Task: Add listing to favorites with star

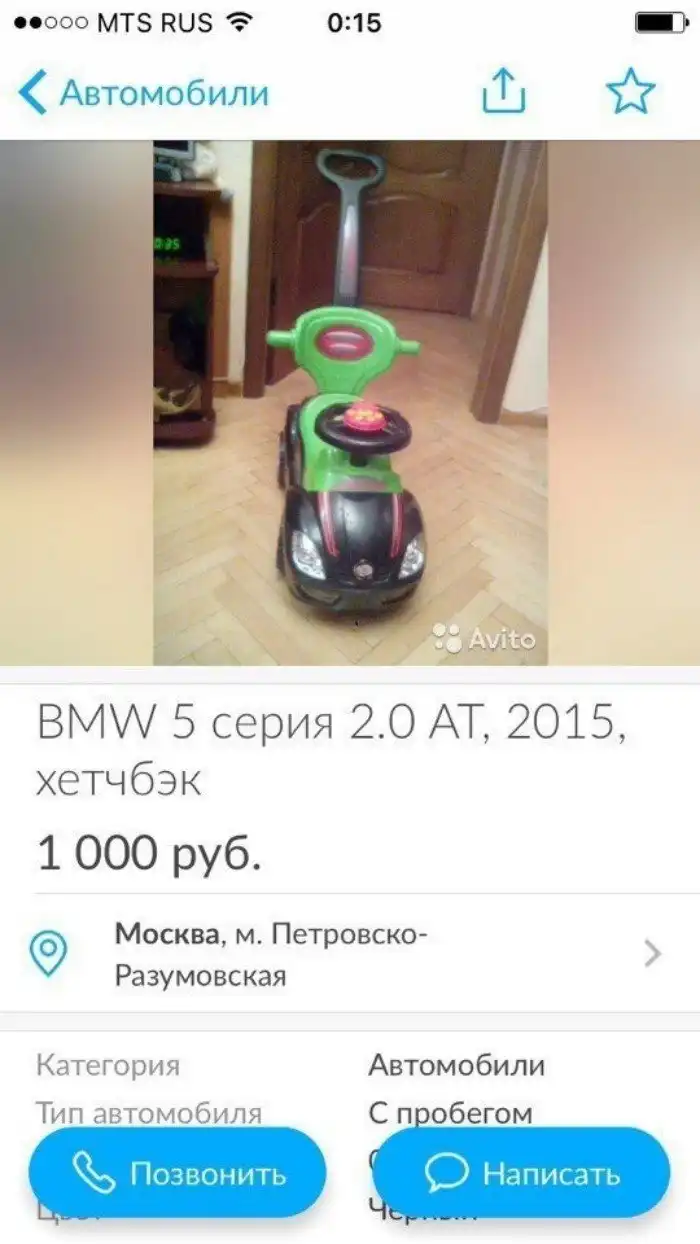Action: [x=630, y=93]
